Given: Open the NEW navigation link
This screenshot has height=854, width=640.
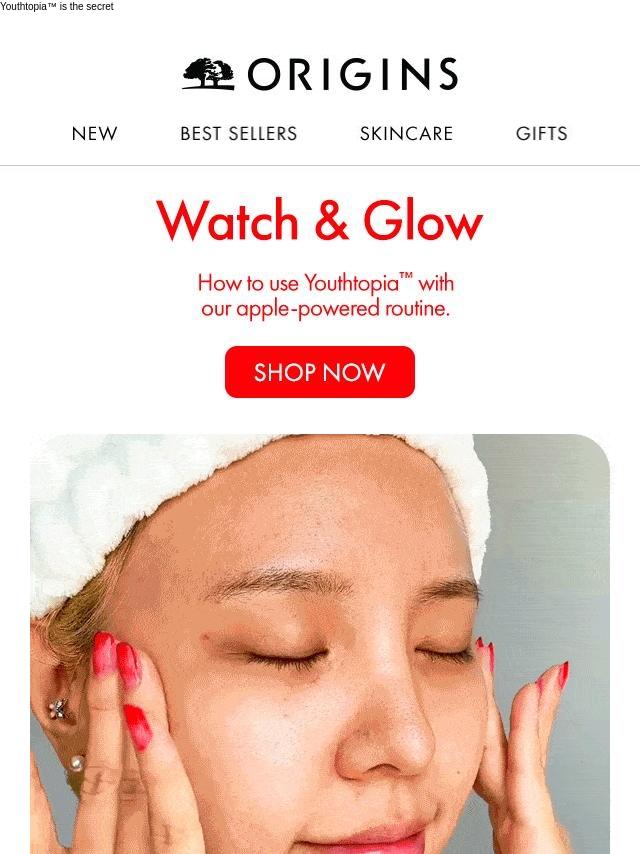Looking at the screenshot, I should tap(95, 134).
